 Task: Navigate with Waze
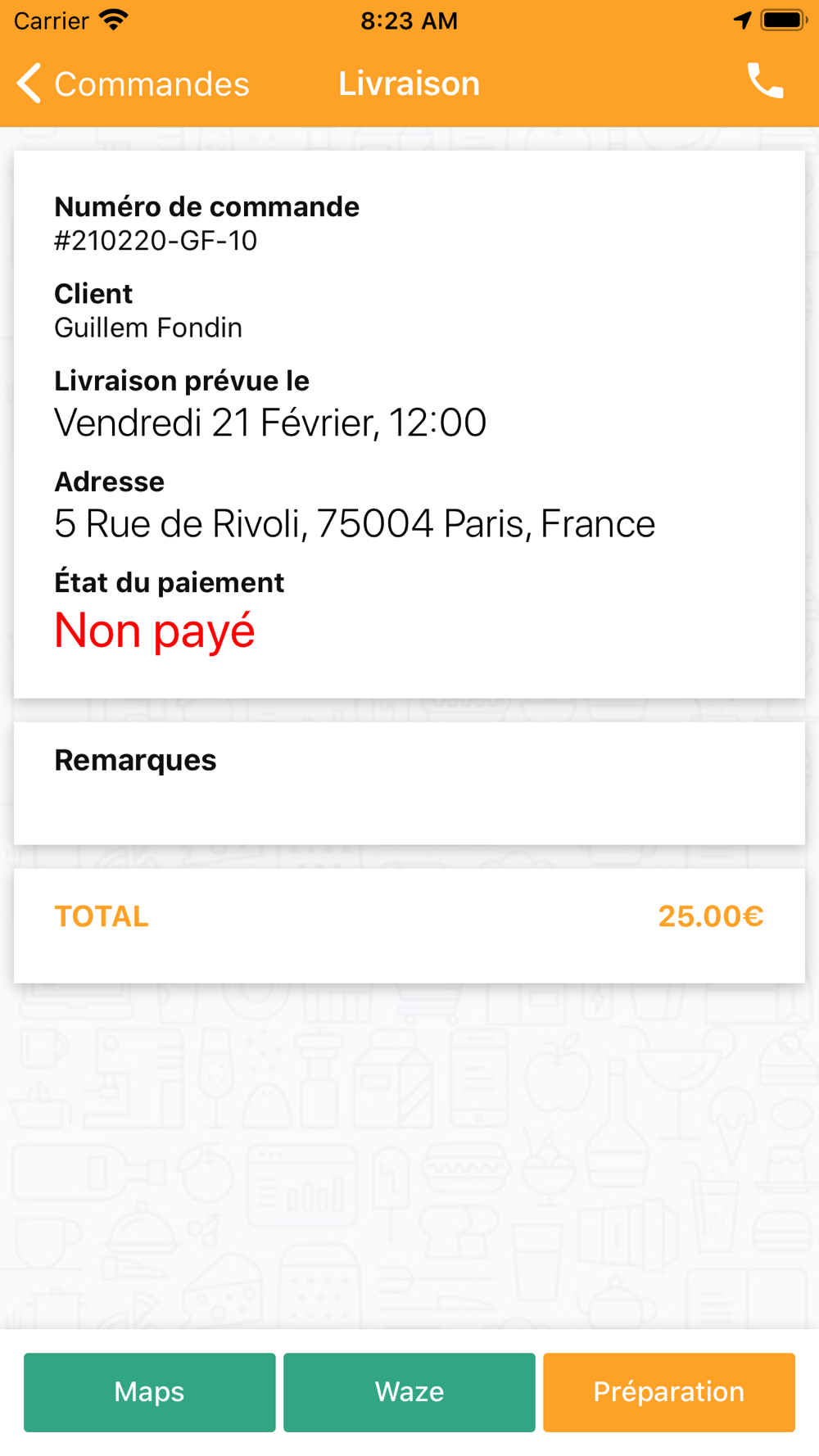(409, 1391)
